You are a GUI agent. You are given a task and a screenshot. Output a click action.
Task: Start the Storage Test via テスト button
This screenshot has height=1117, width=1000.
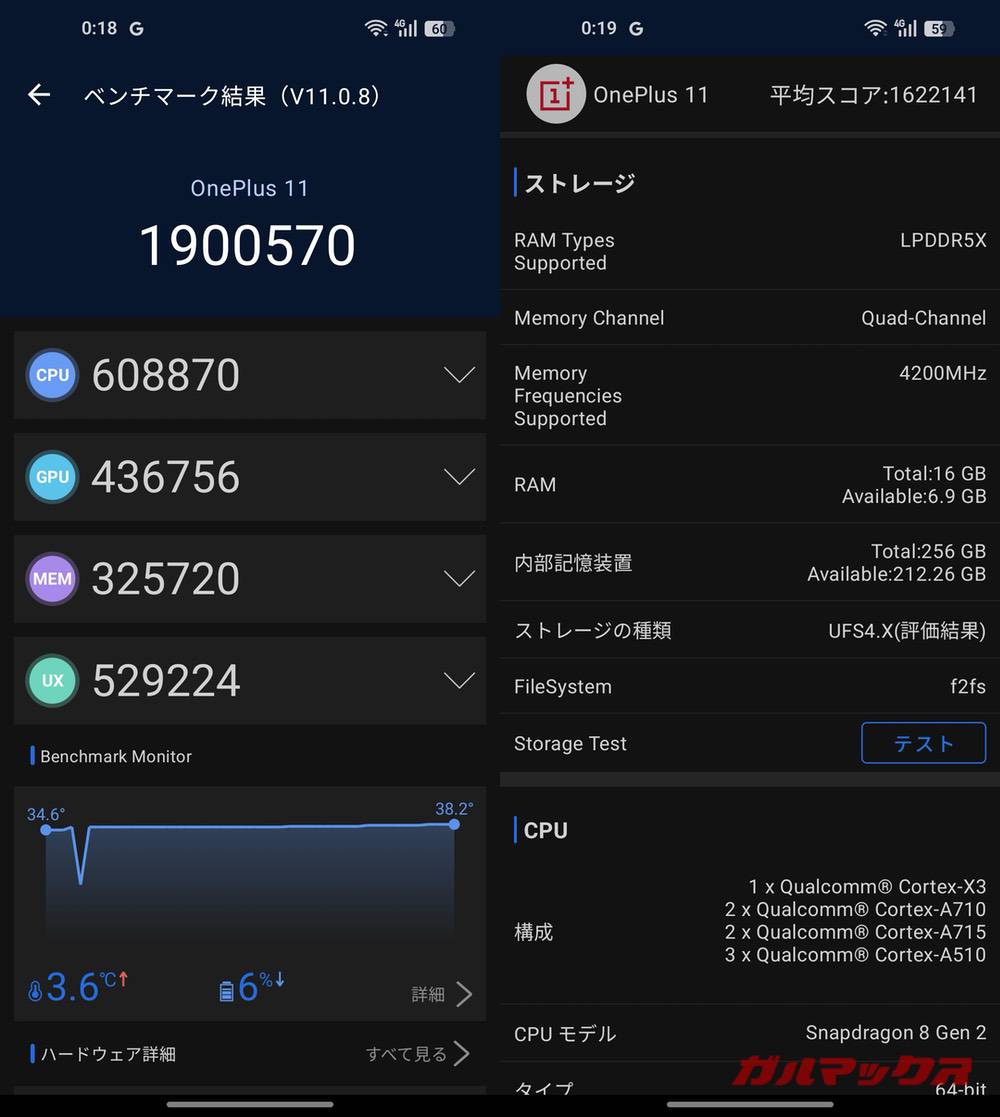pos(923,743)
